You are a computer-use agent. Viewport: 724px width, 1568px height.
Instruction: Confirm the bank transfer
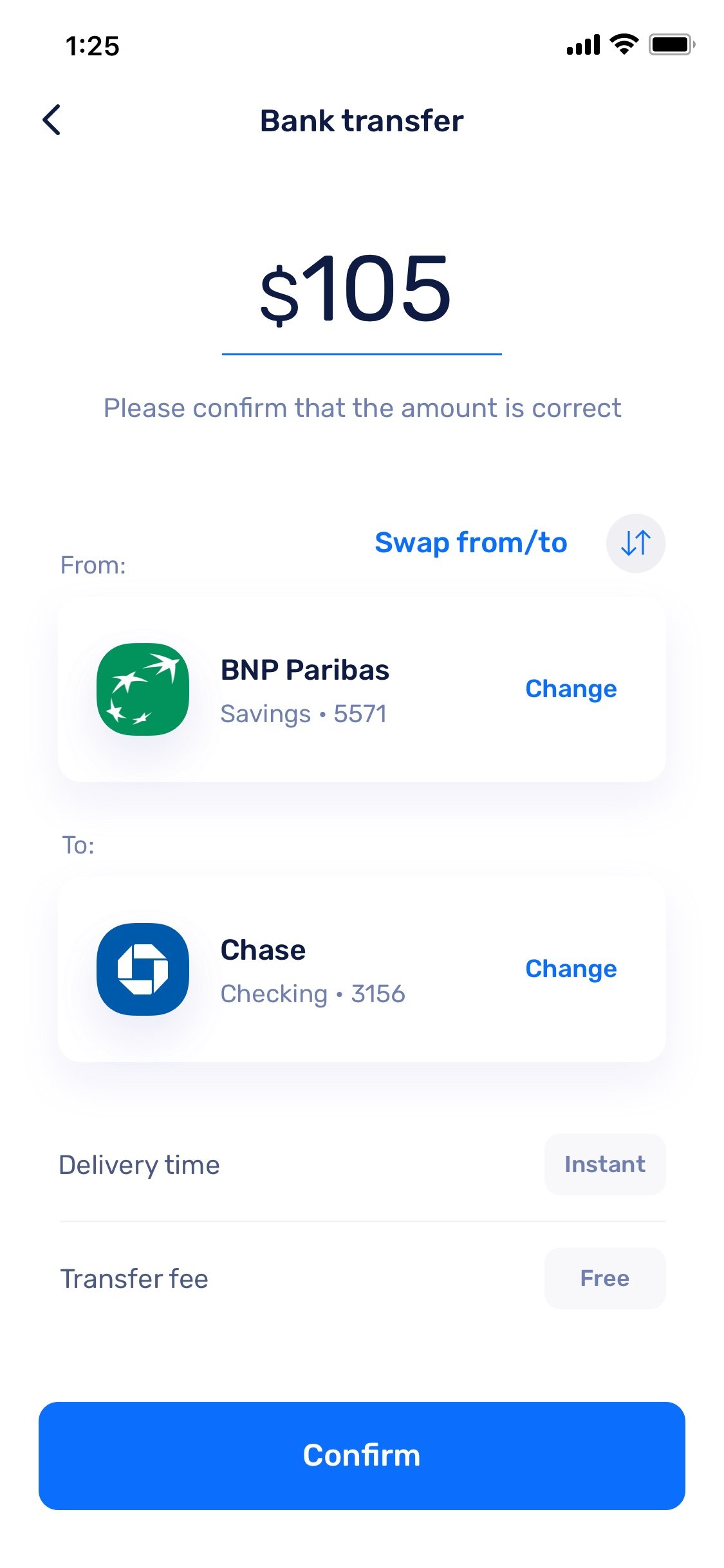pyautogui.click(x=362, y=1455)
